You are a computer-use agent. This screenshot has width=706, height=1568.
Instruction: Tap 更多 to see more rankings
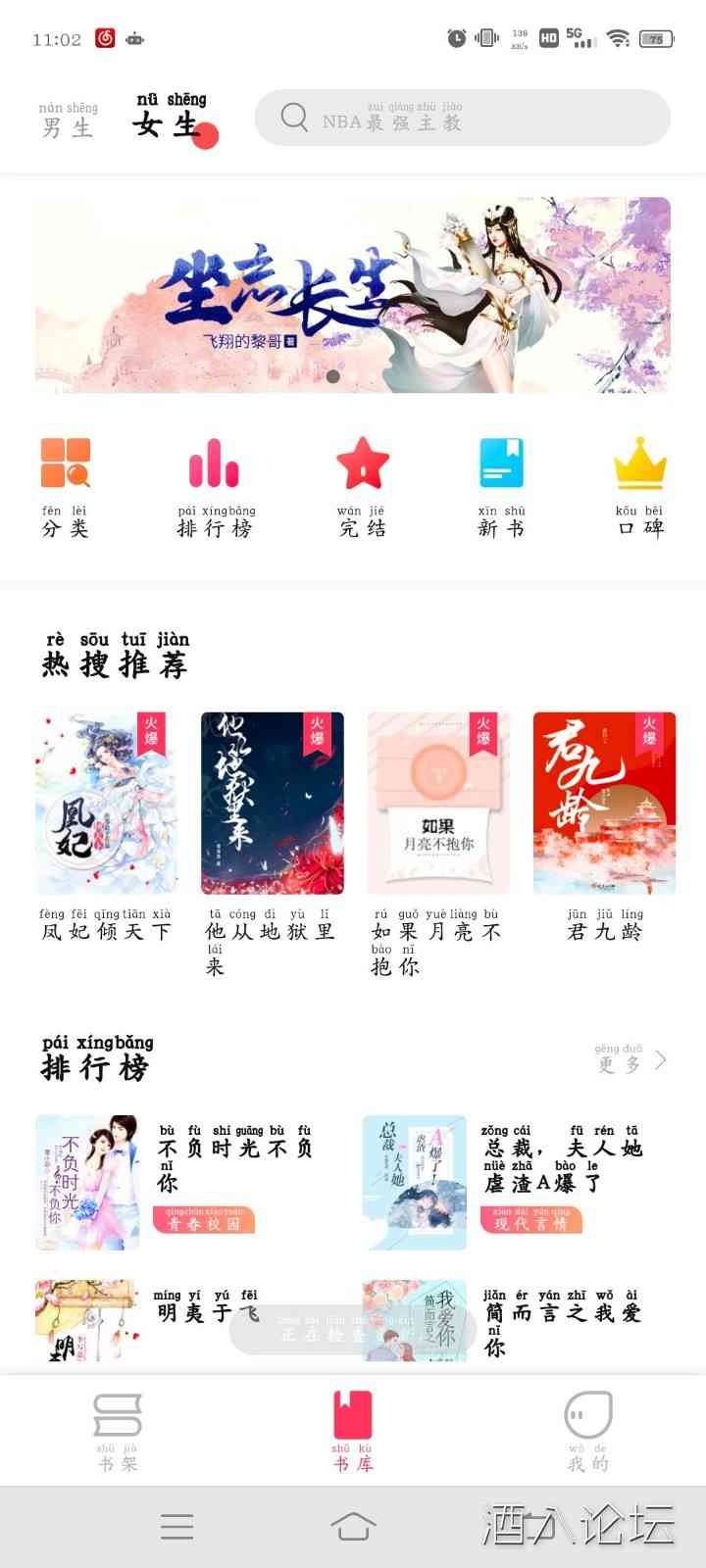(x=630, y=1060)
